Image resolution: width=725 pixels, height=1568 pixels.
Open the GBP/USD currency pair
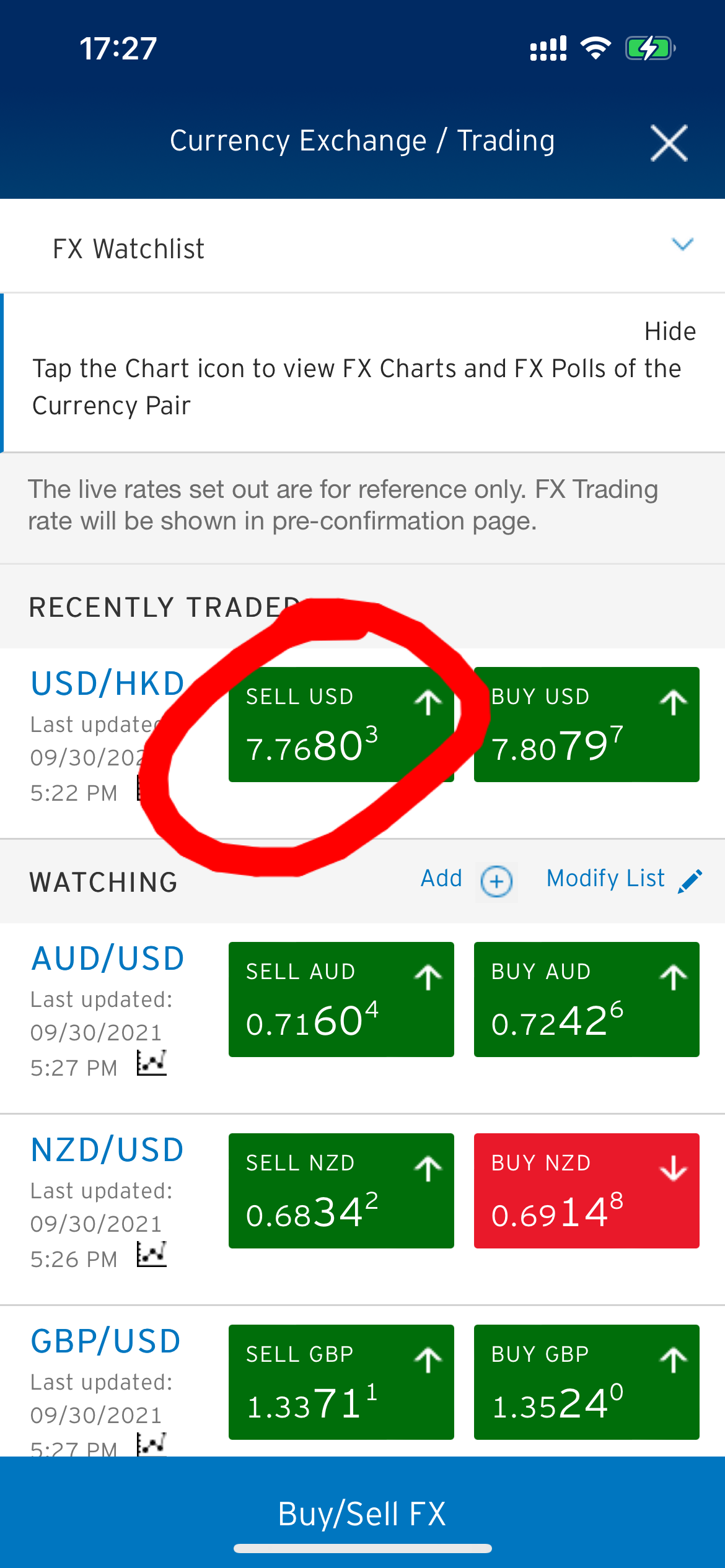pyautogui.click(x=106, y=1341)
